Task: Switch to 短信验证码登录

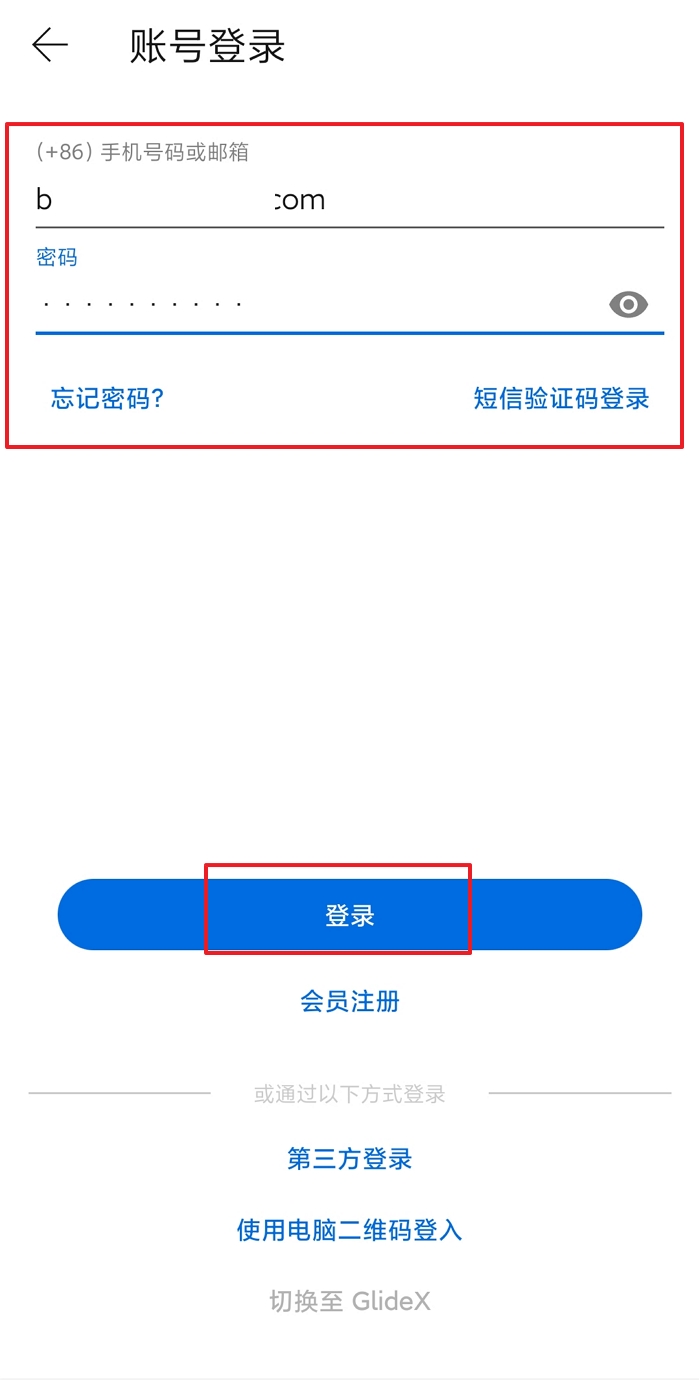Action: click(561, 398)
